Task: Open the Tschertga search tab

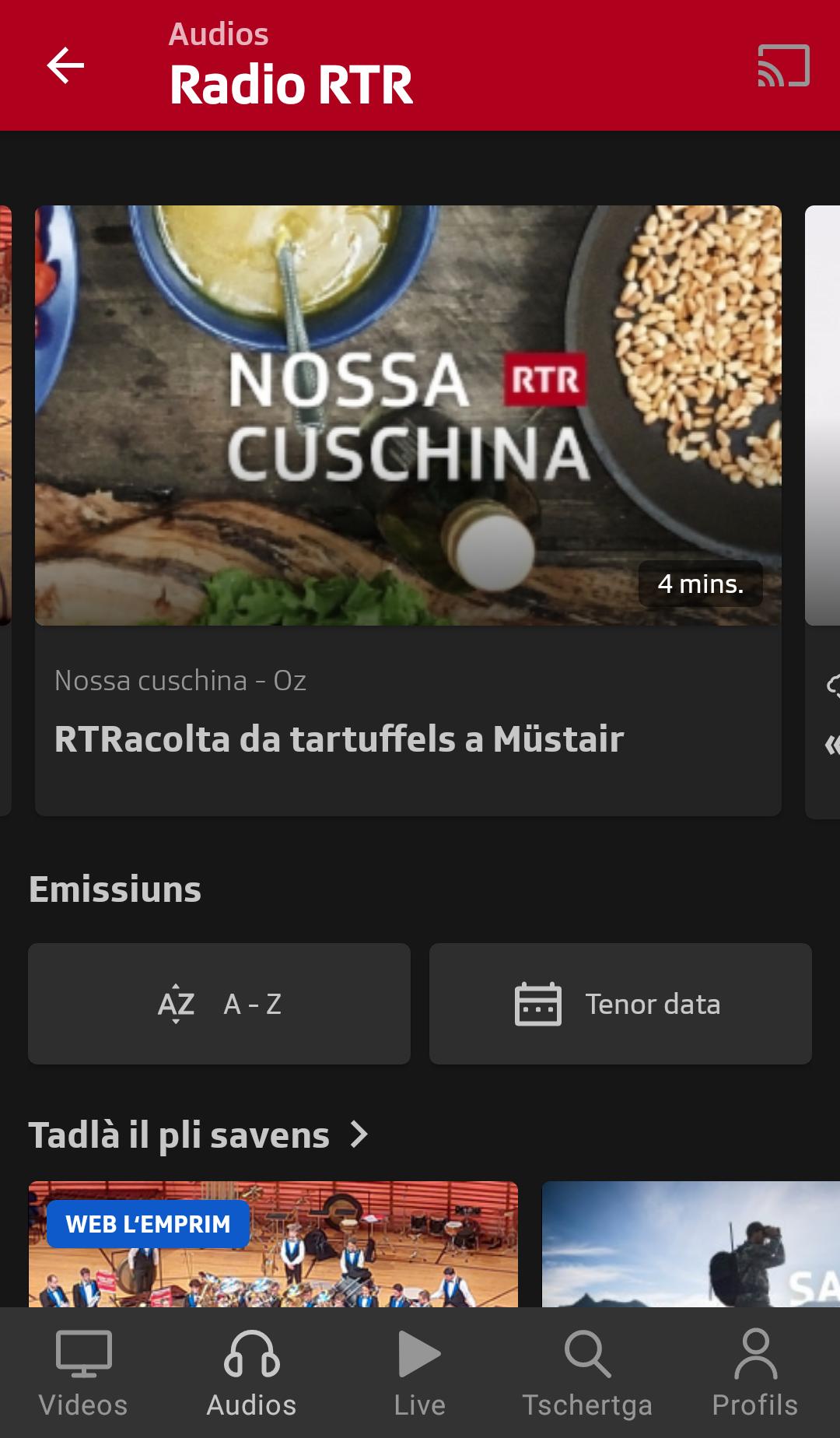Action: (587, 1374)
